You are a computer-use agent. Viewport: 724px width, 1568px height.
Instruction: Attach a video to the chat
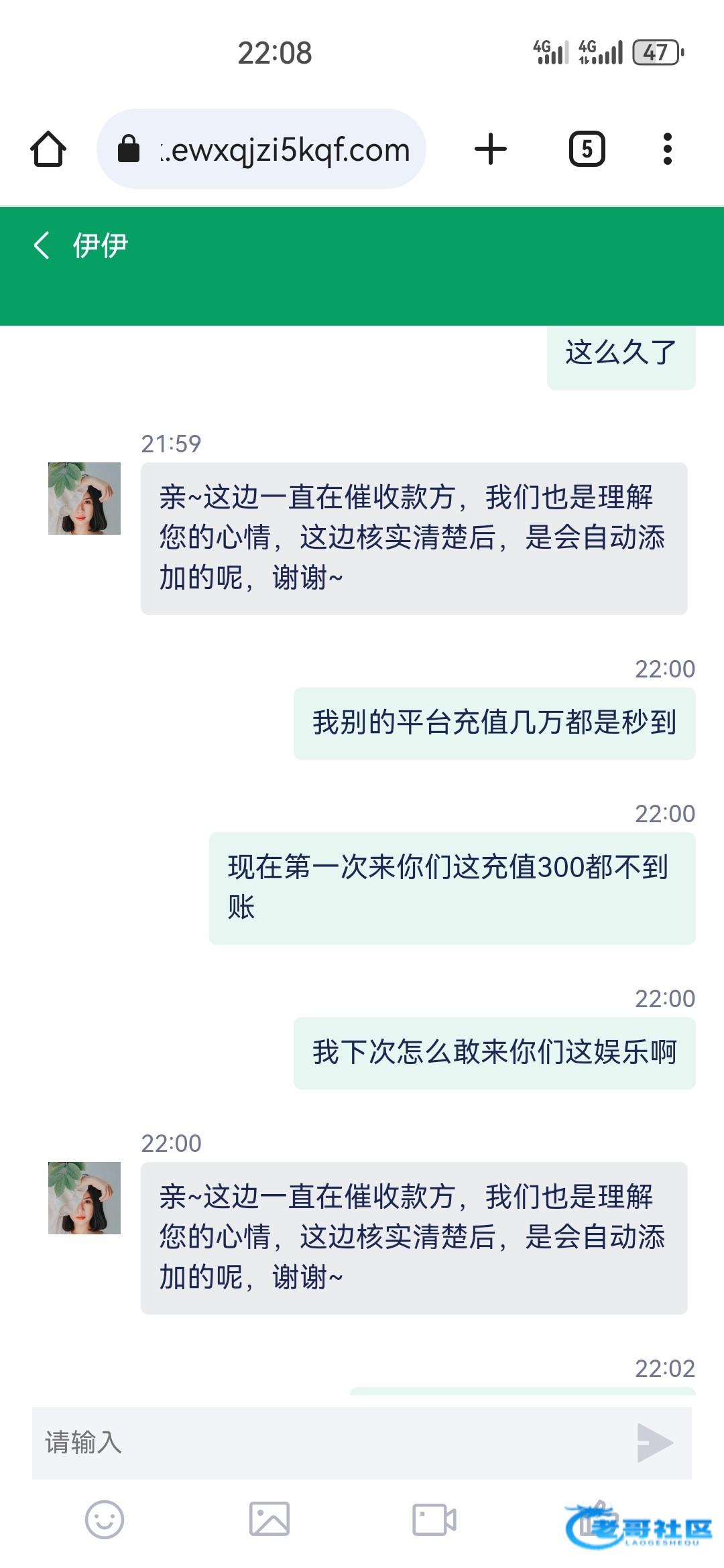click(x=434, y=1519)
